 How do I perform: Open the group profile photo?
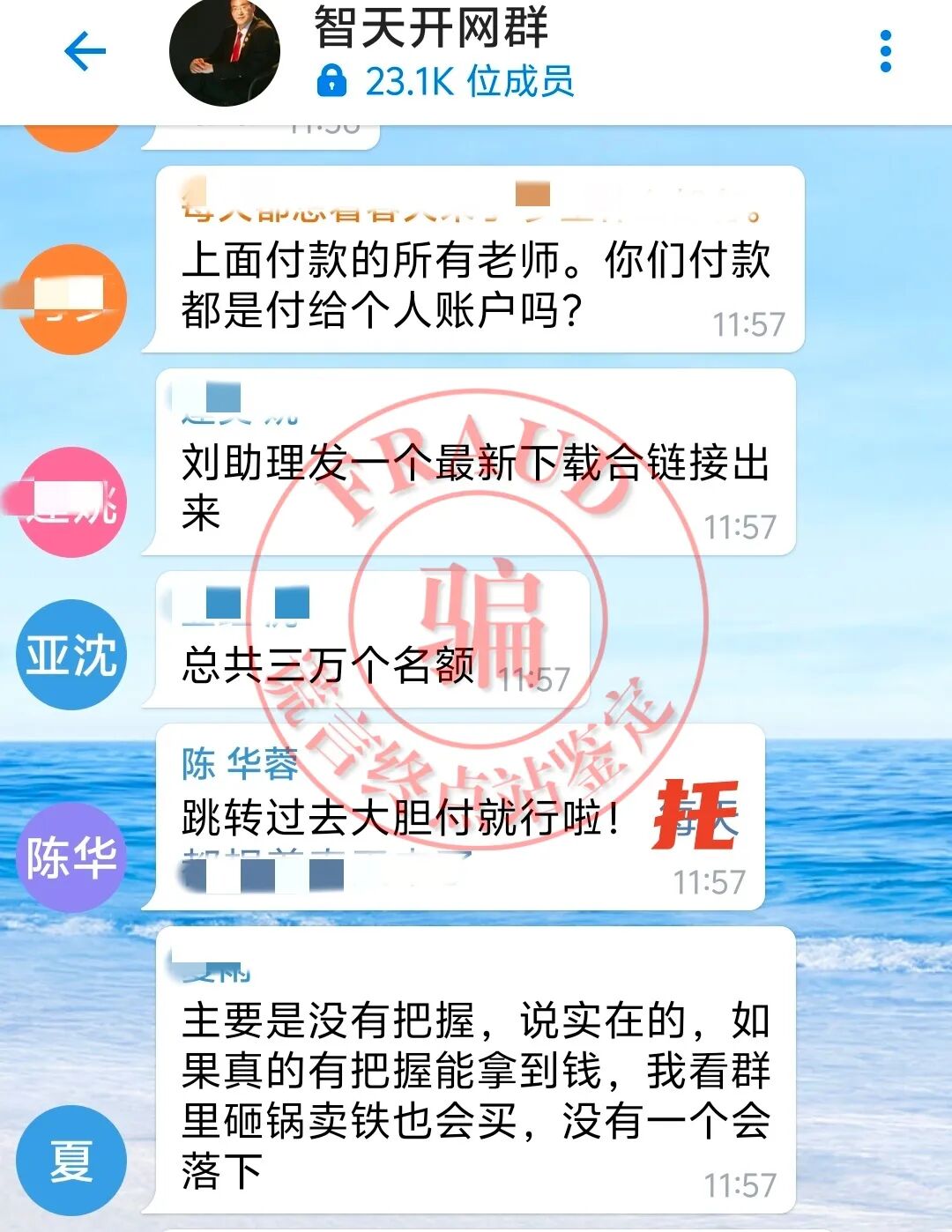coord(224,53)
